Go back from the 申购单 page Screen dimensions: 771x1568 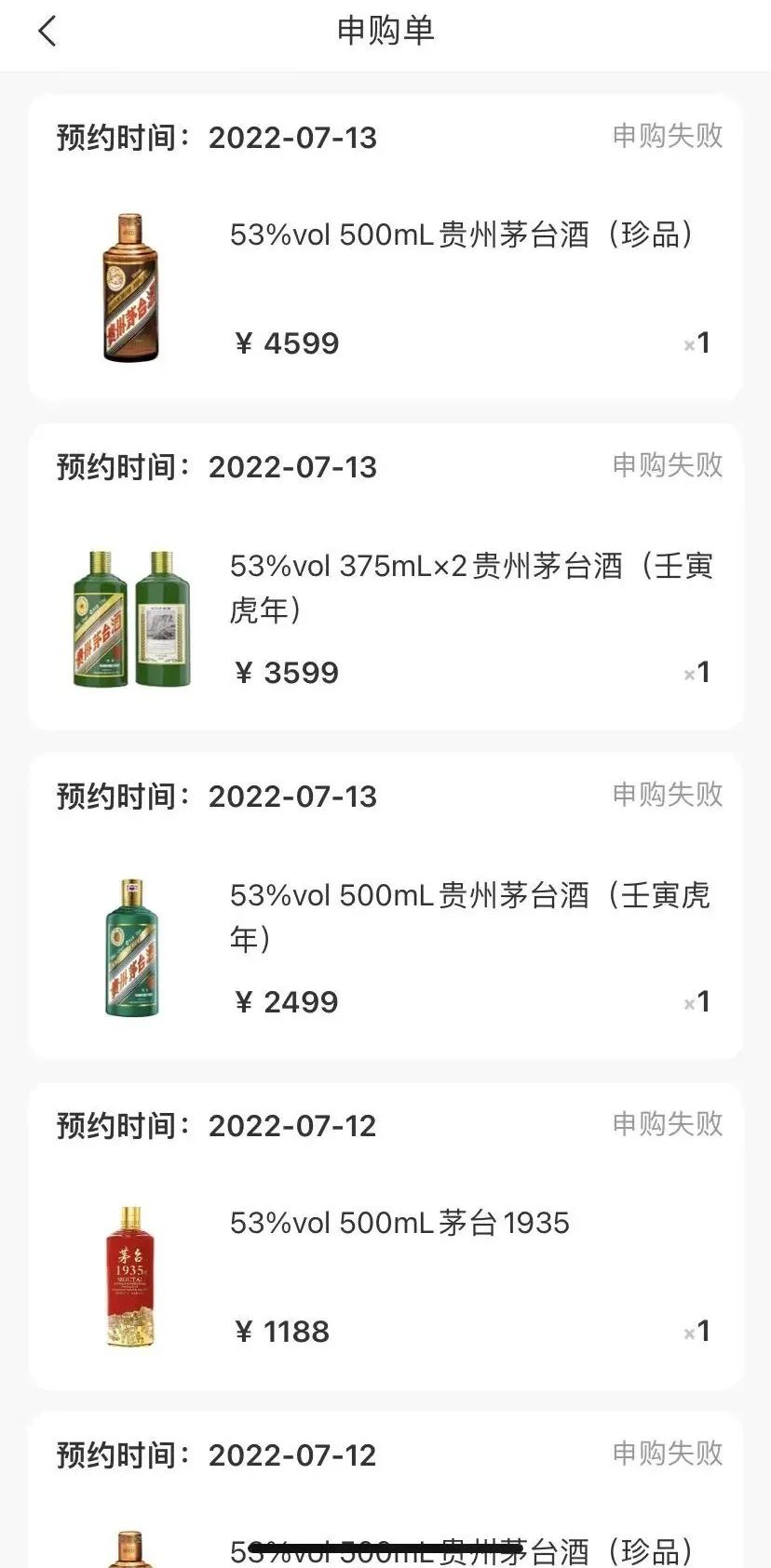click(47, 32)
